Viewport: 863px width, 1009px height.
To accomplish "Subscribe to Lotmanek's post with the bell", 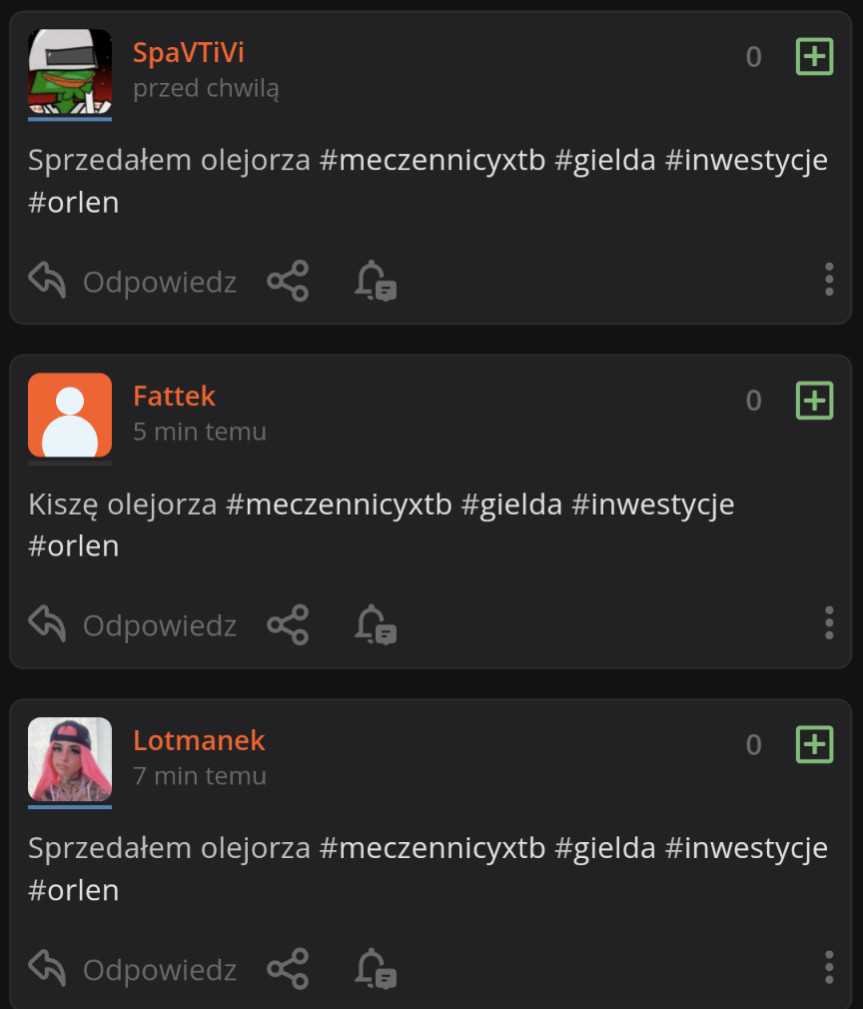I will pyautogui.click(x=375, y=968).
